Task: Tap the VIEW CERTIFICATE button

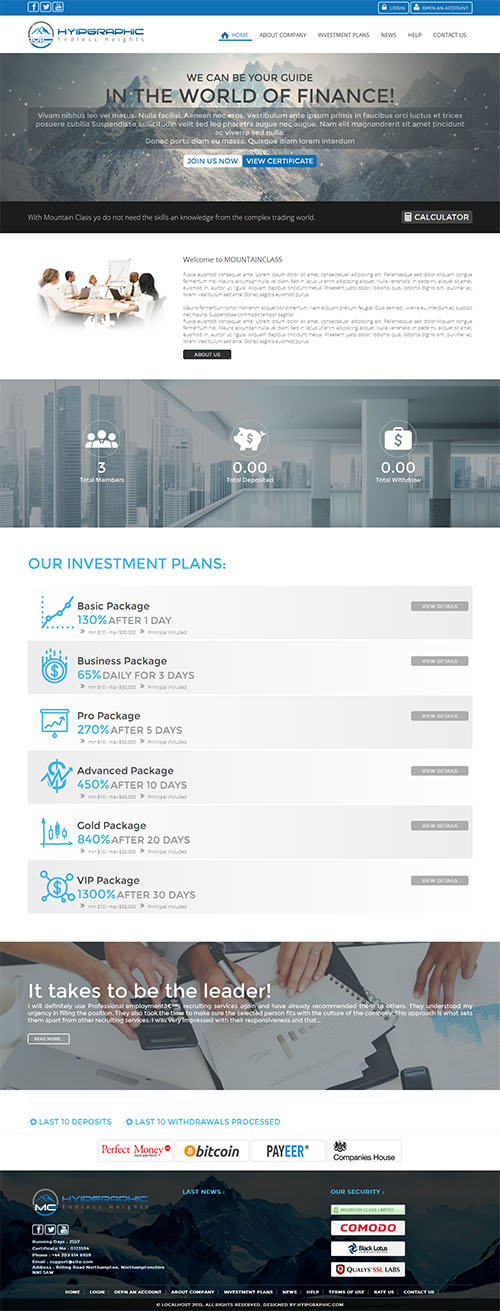Action: (x=279, y=160)
